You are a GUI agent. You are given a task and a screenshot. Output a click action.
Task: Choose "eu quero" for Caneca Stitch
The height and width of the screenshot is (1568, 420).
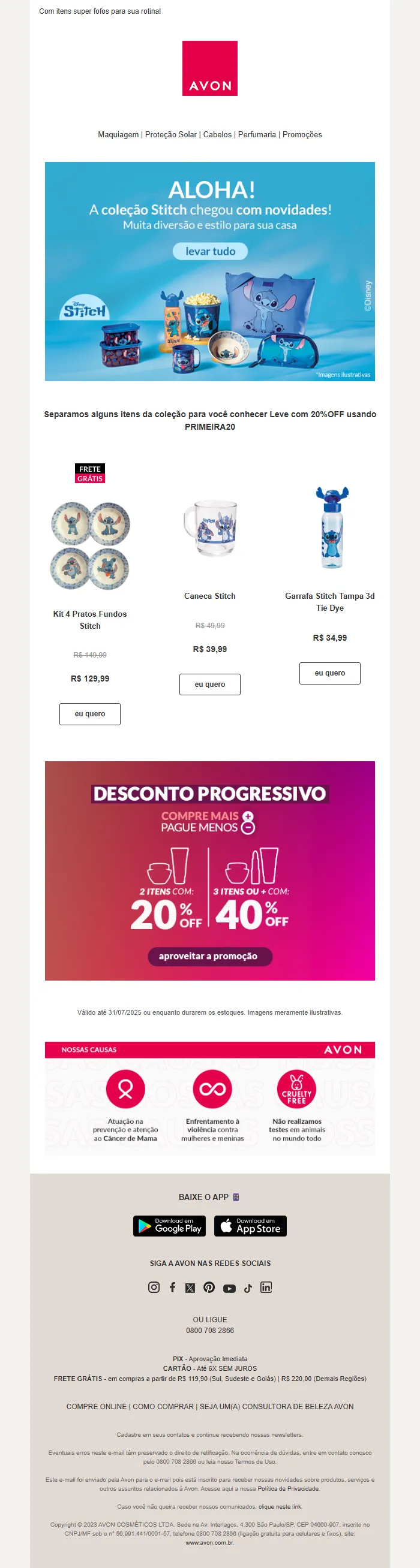(209, 684)
